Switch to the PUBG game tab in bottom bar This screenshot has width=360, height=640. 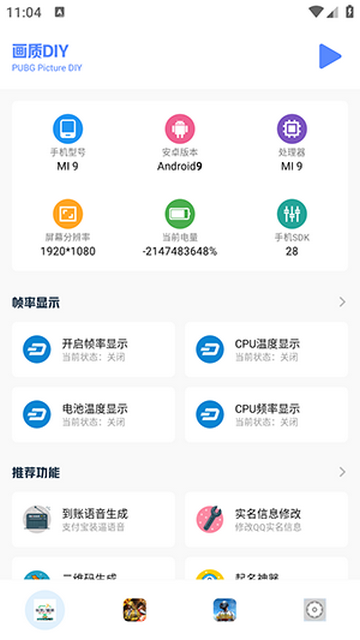coord(225,610)
